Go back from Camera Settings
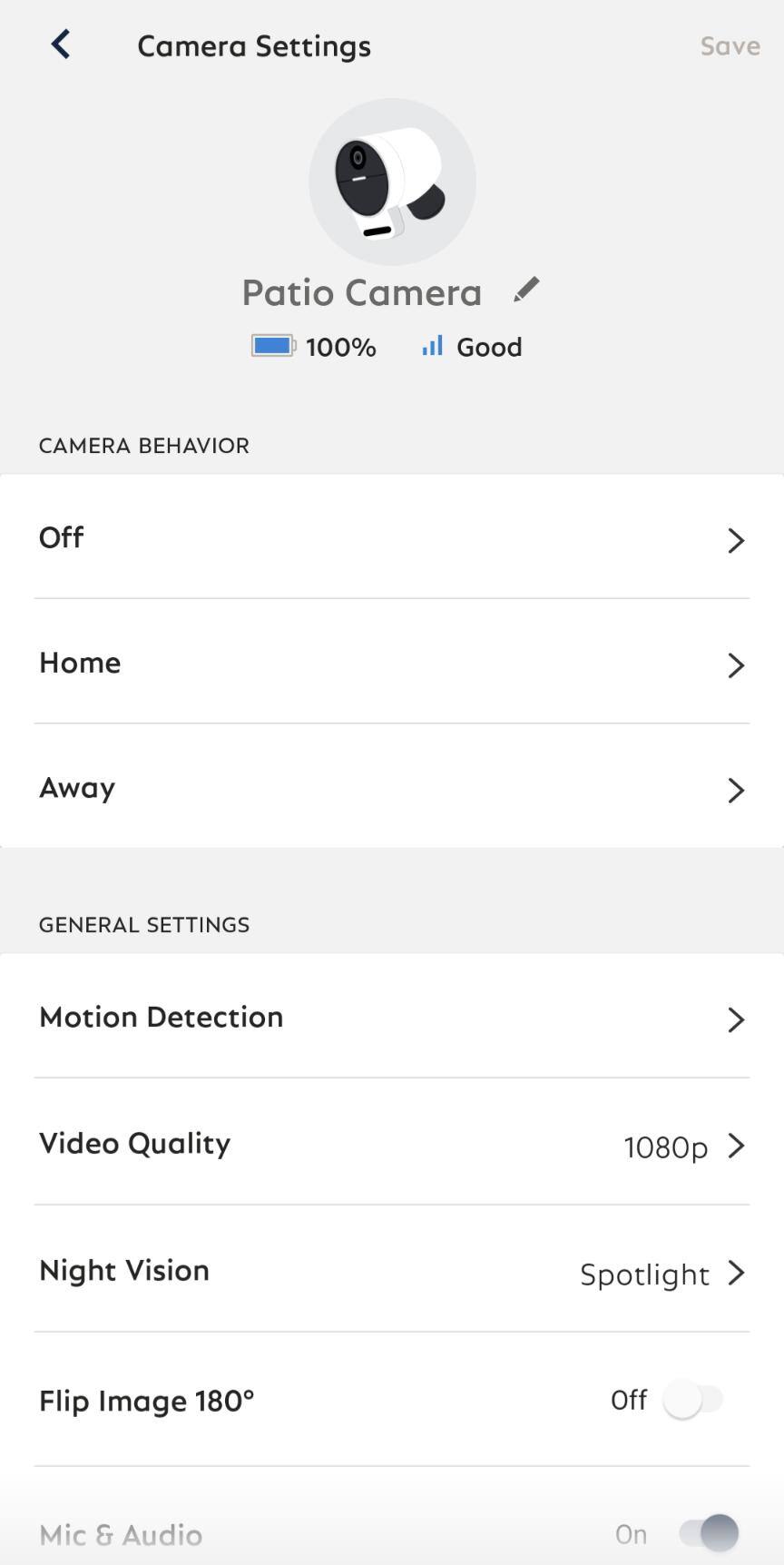The image size is (784, 1565). pyautogui.click(x=61, y=44)
